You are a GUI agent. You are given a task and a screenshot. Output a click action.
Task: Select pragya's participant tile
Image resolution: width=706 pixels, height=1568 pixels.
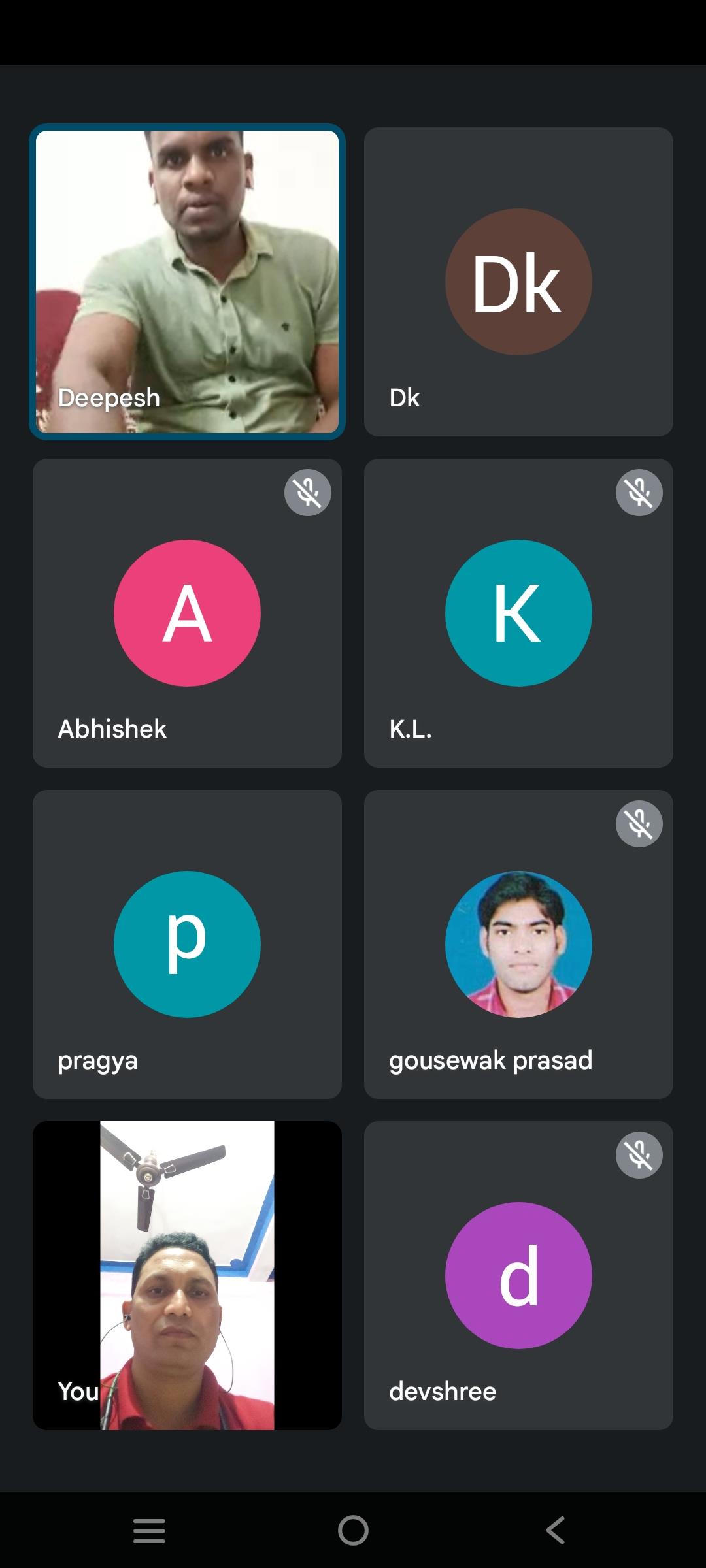coord(187,944)
